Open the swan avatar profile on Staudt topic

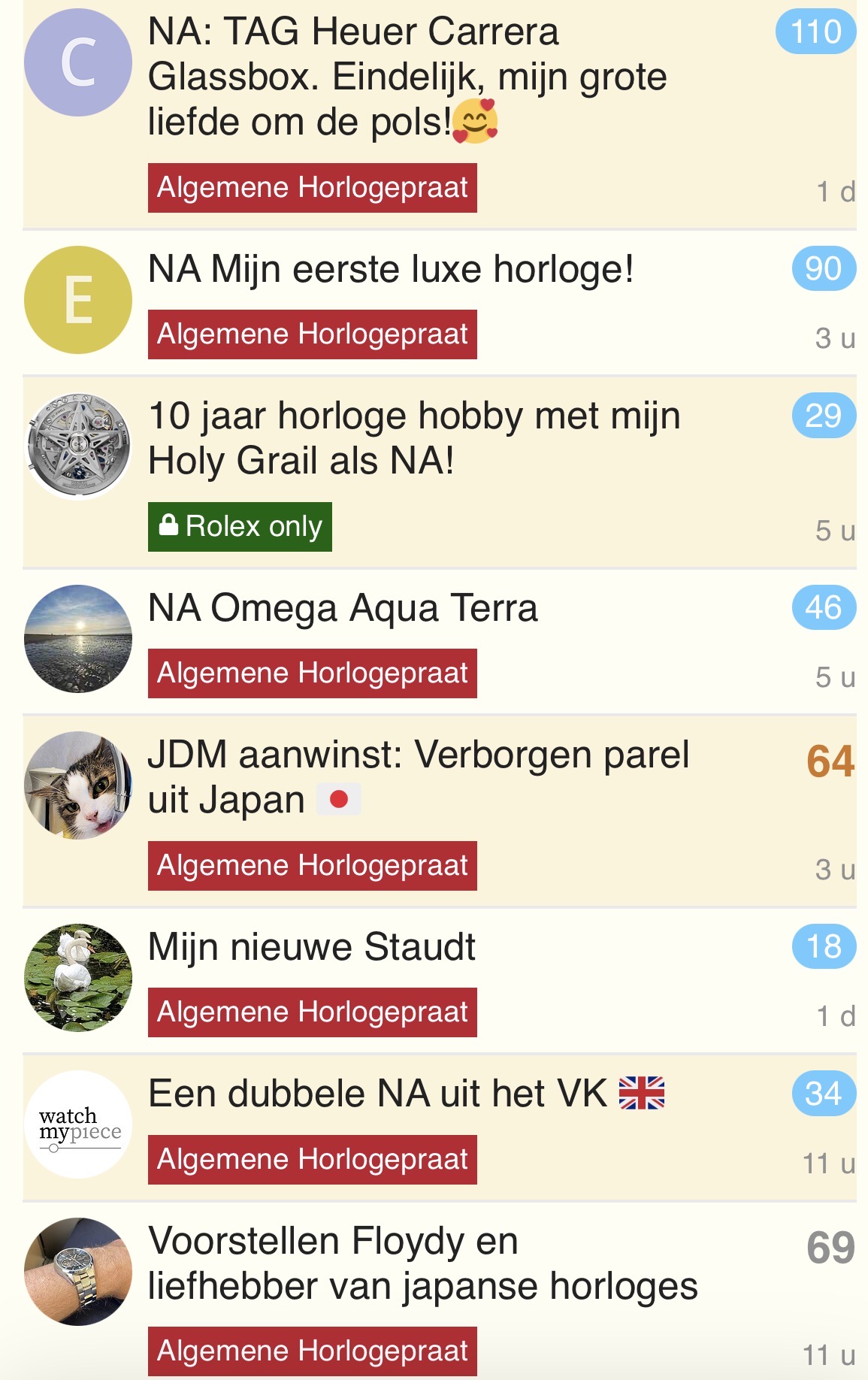click(78, 978)
